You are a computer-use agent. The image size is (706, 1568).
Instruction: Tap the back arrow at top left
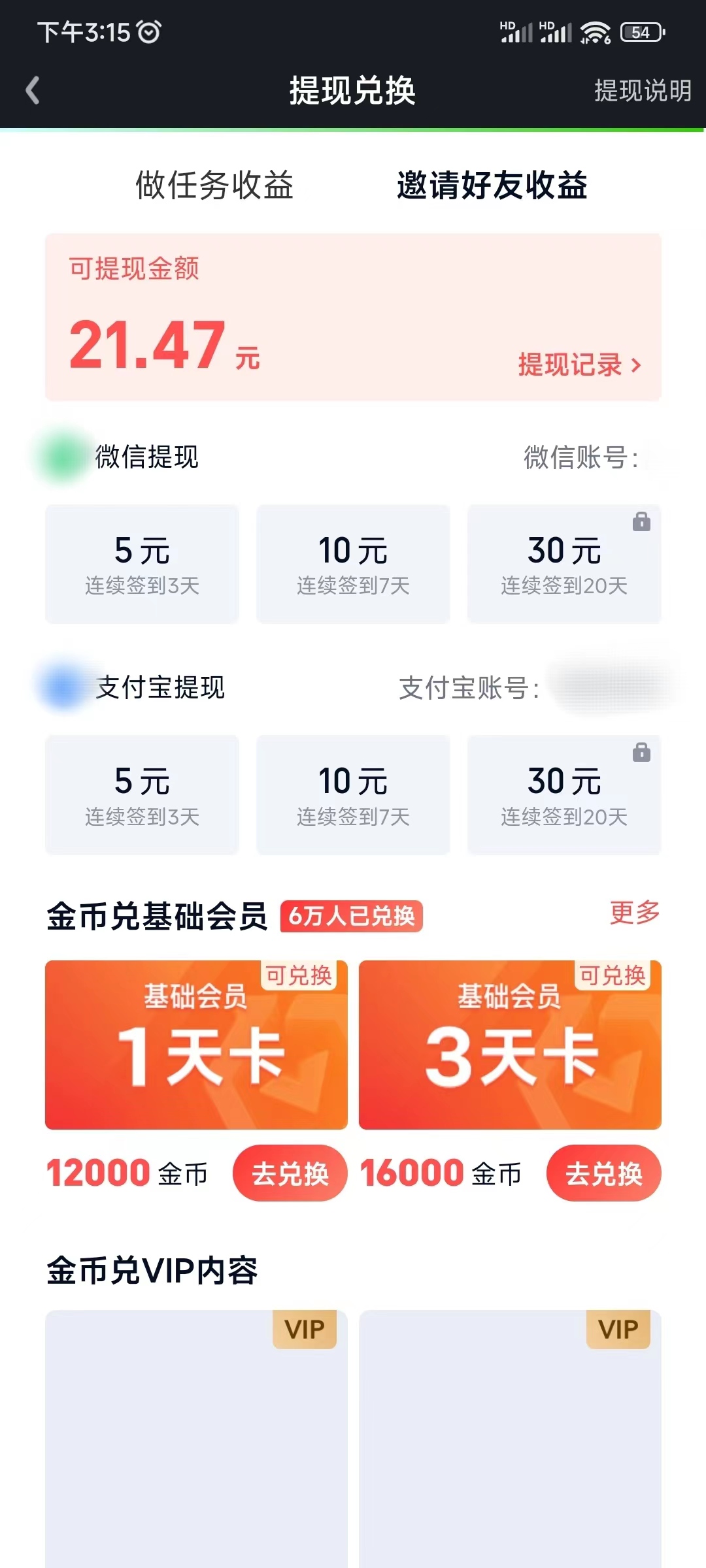[31, 91]
